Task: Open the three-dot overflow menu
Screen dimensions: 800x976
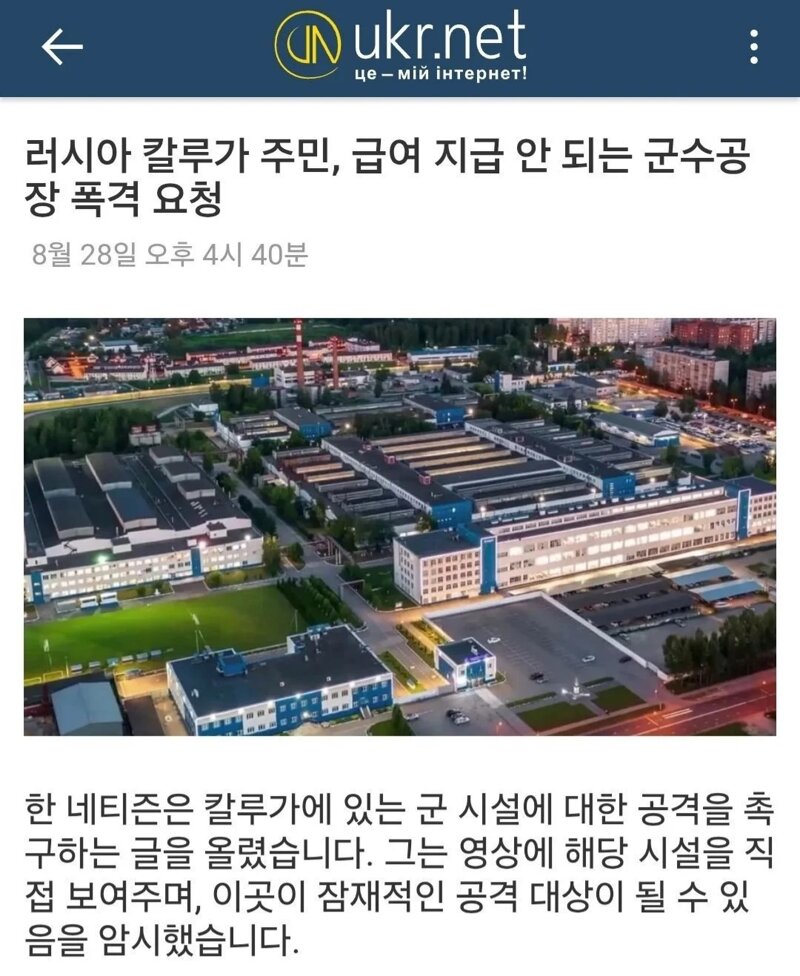Action: click(754, 47)
